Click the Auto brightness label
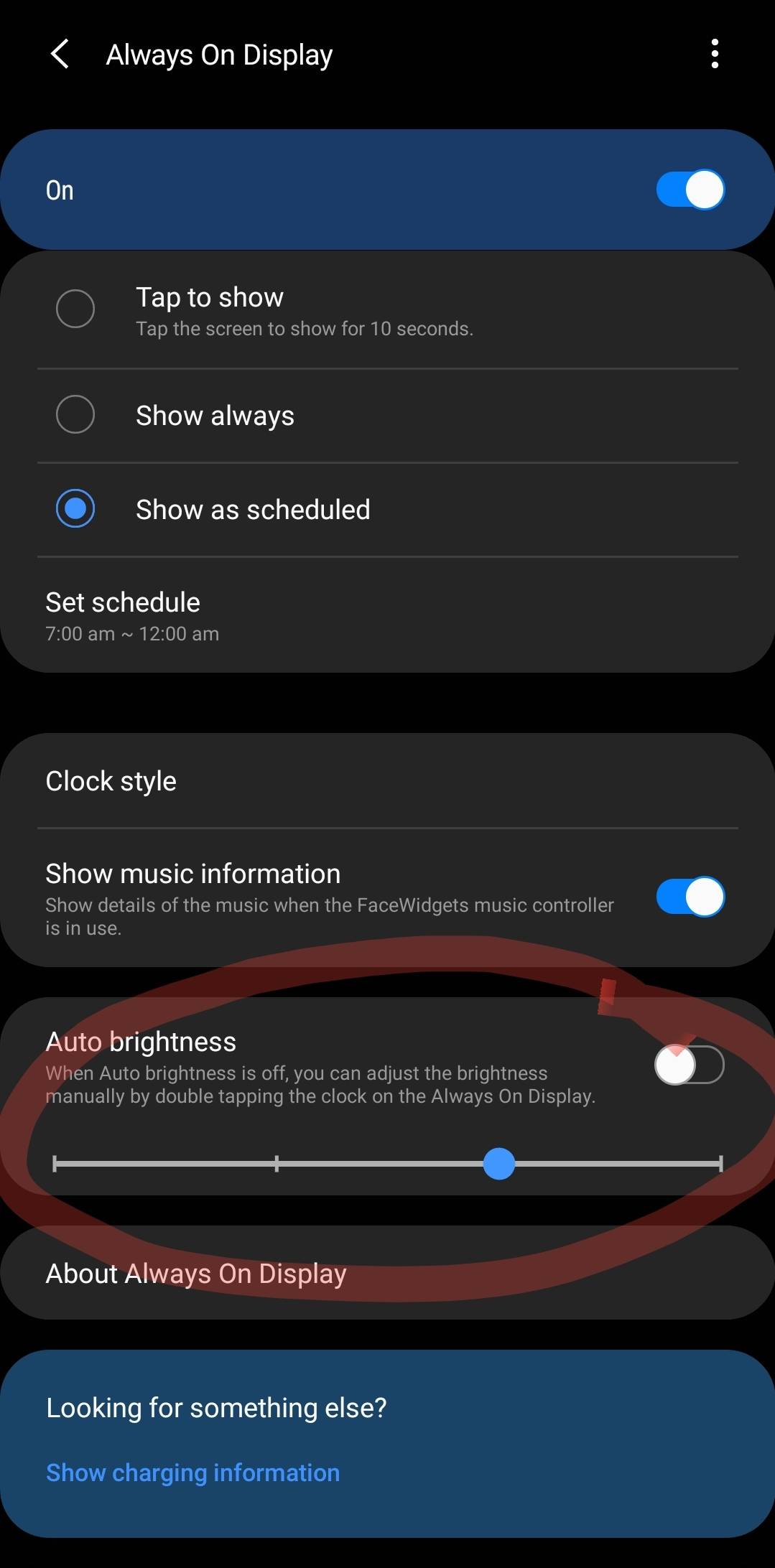The width and height of the screenshot is (775, 1568). [x=141, y=1041]
